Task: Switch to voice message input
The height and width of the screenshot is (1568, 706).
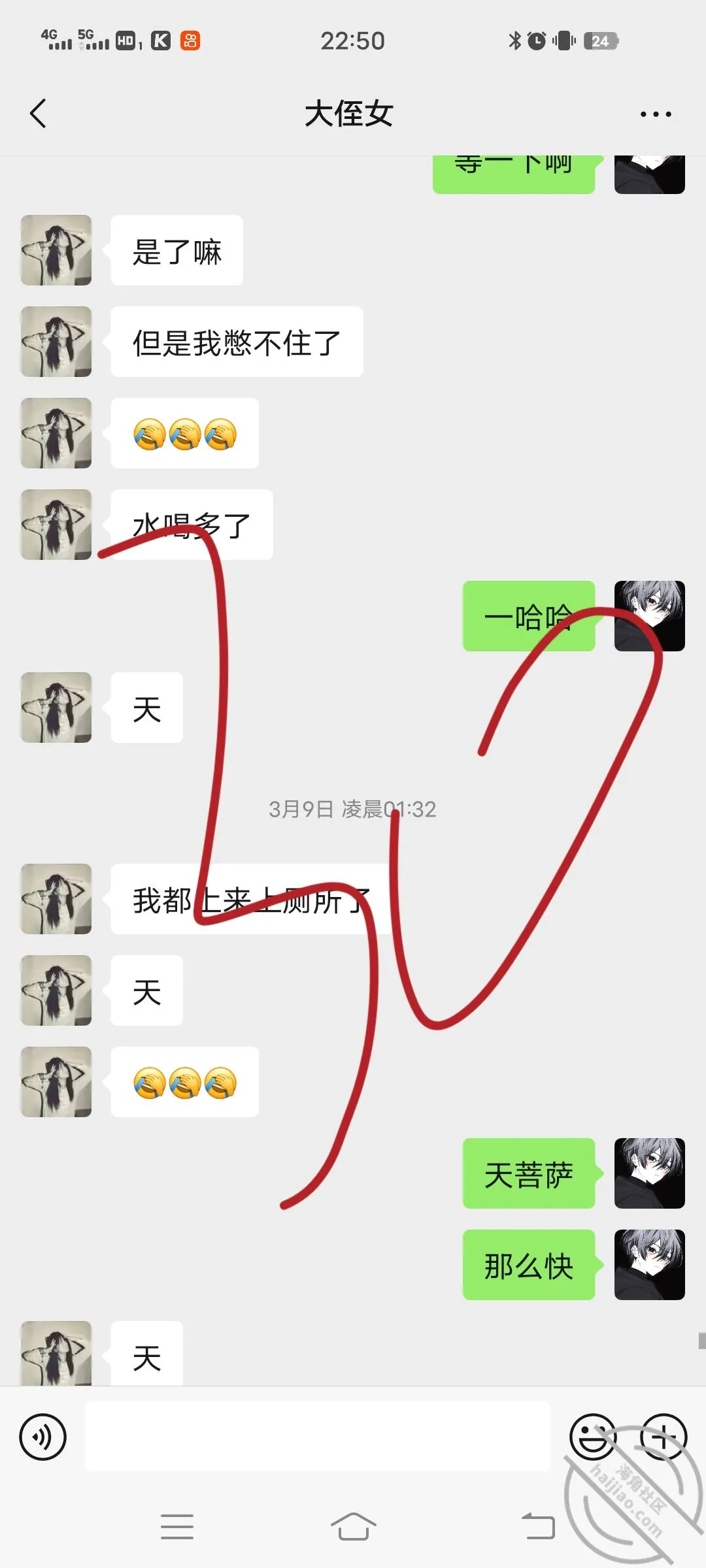Action: [x=43, y=1437]
